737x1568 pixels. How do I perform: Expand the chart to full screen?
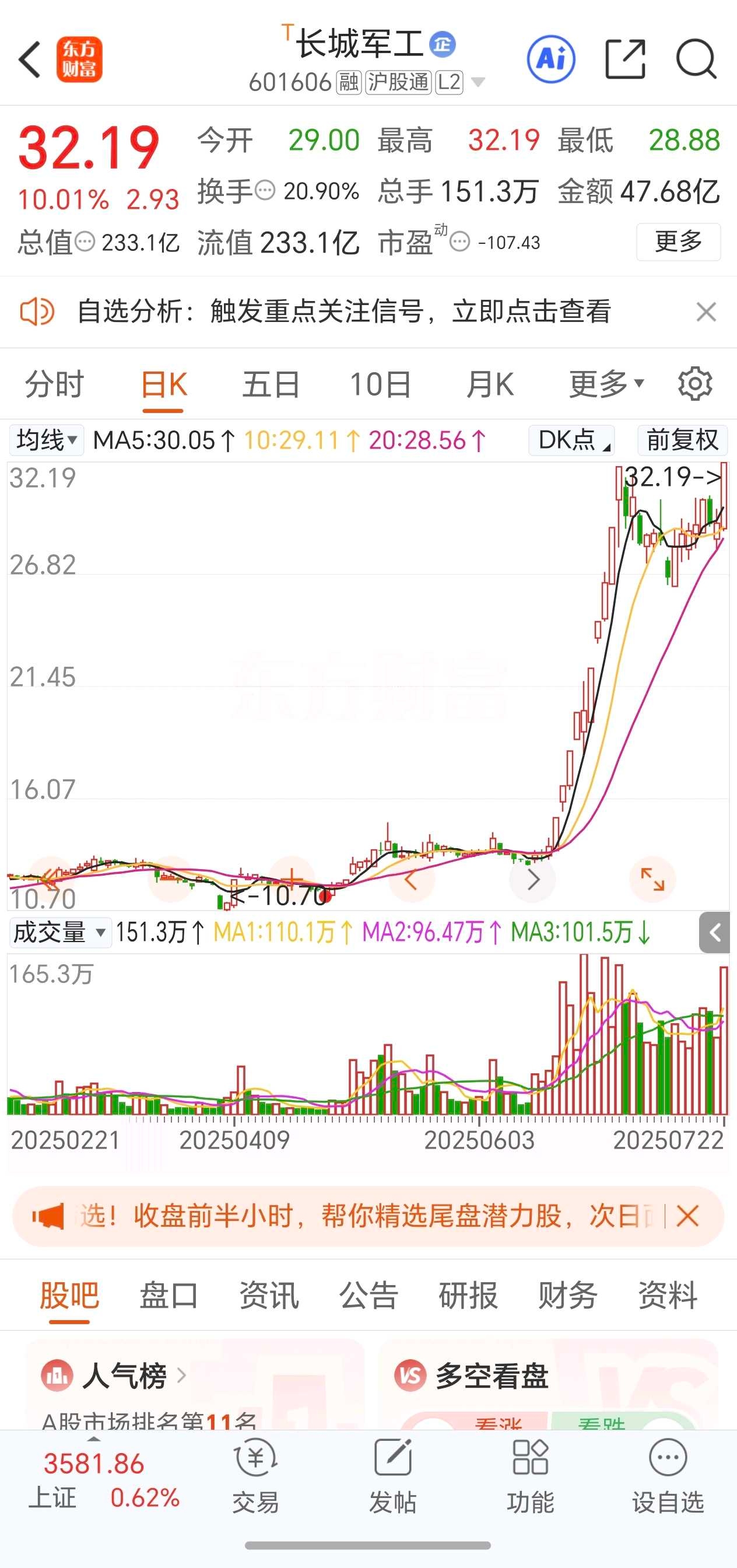[x=652, y=879]
